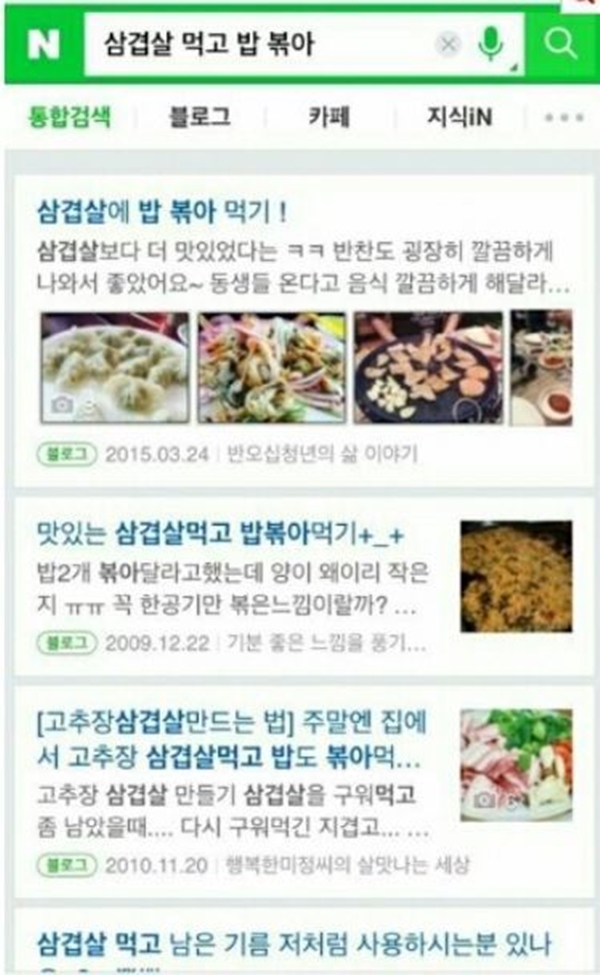Switch to the 블로그 tab
The height and width of the screenshot is (975, 600).
point(200,118)
